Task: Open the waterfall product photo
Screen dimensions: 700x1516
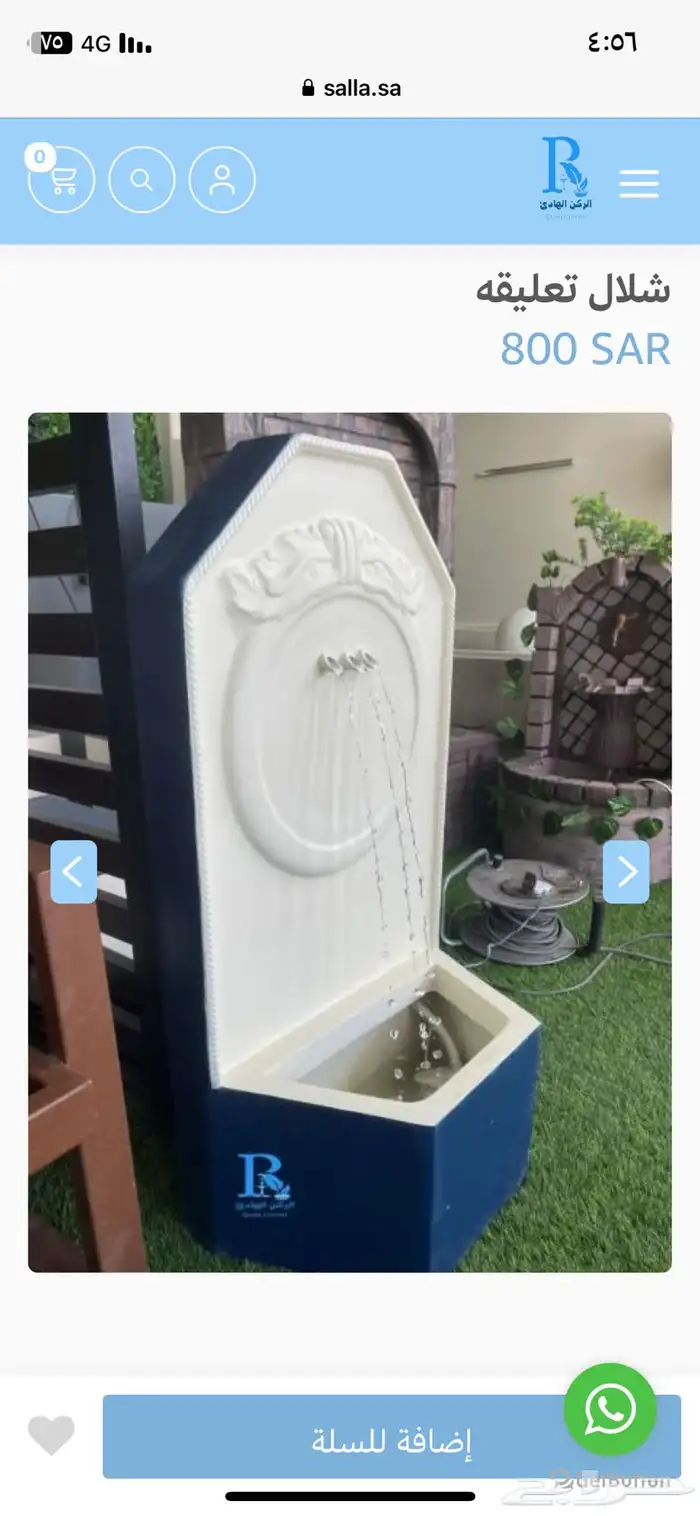Action: [x=349, y=842]
